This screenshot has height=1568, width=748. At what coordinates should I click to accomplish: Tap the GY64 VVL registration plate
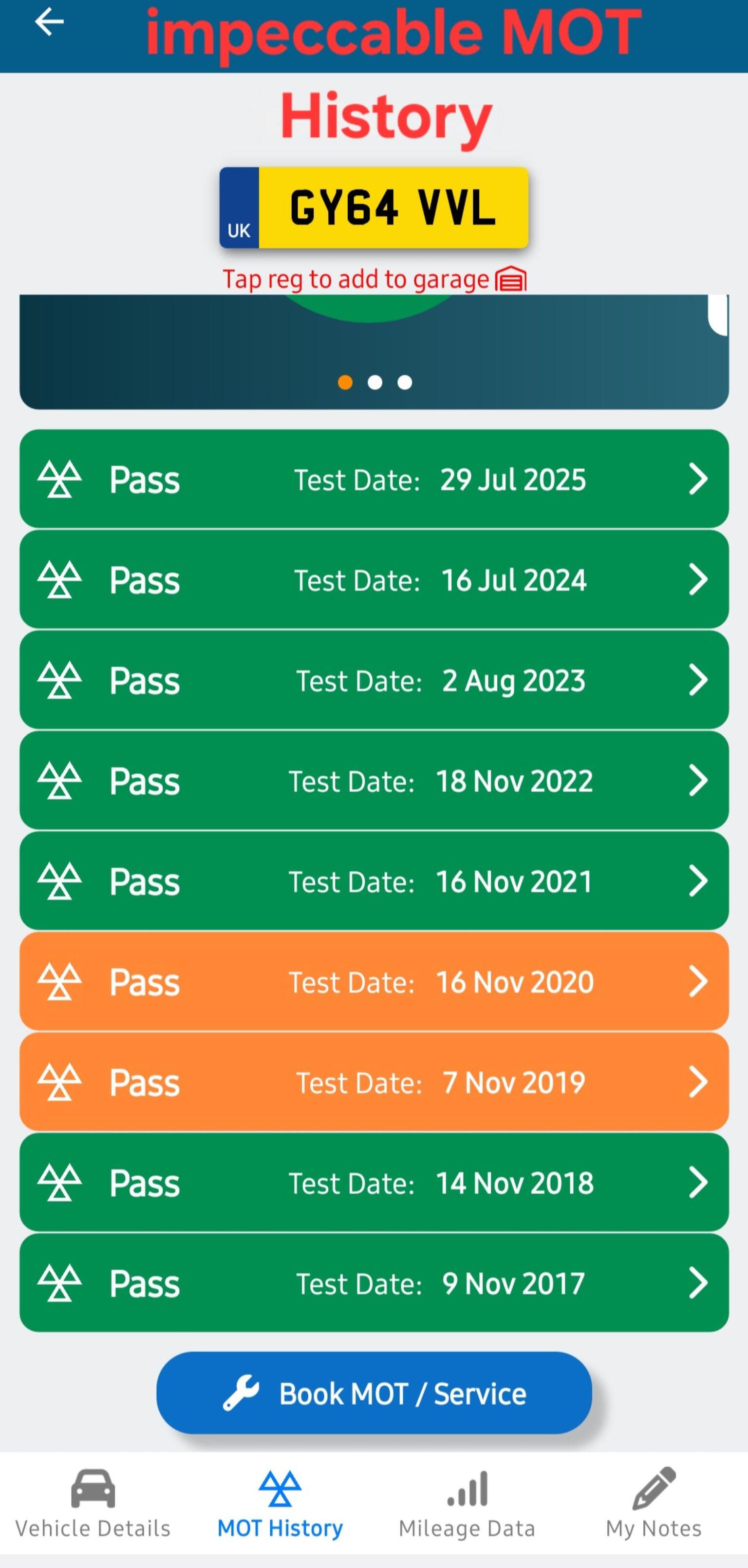[x=374, y=208]
